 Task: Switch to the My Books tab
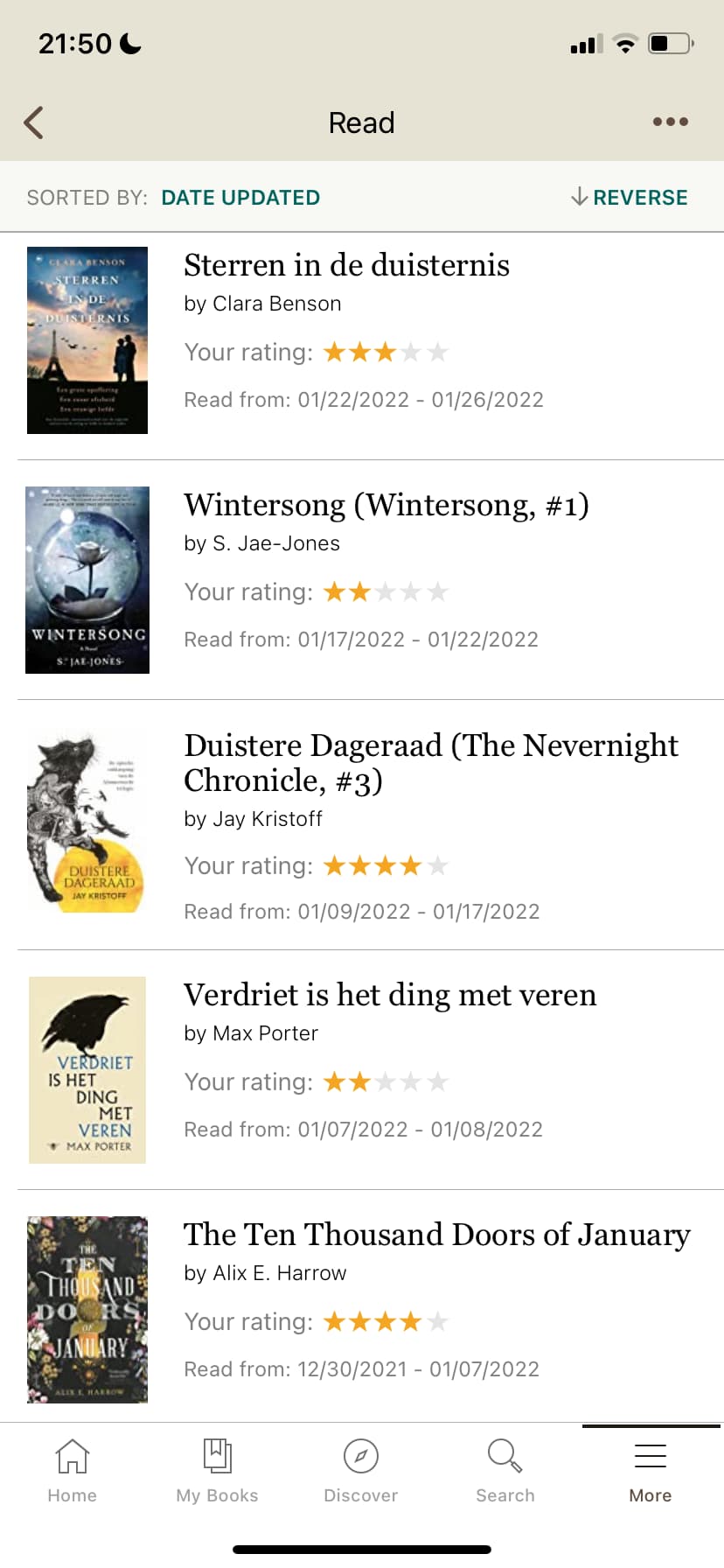coord(217,1471)
